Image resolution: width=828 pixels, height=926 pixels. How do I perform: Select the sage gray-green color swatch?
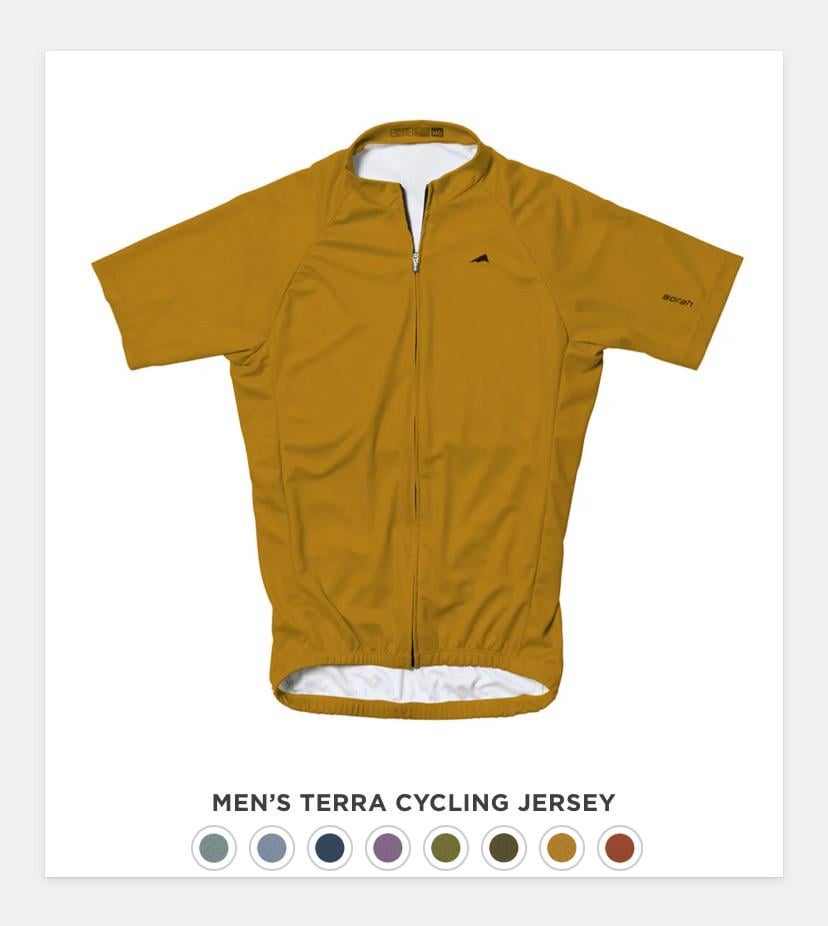click(214, 848)
